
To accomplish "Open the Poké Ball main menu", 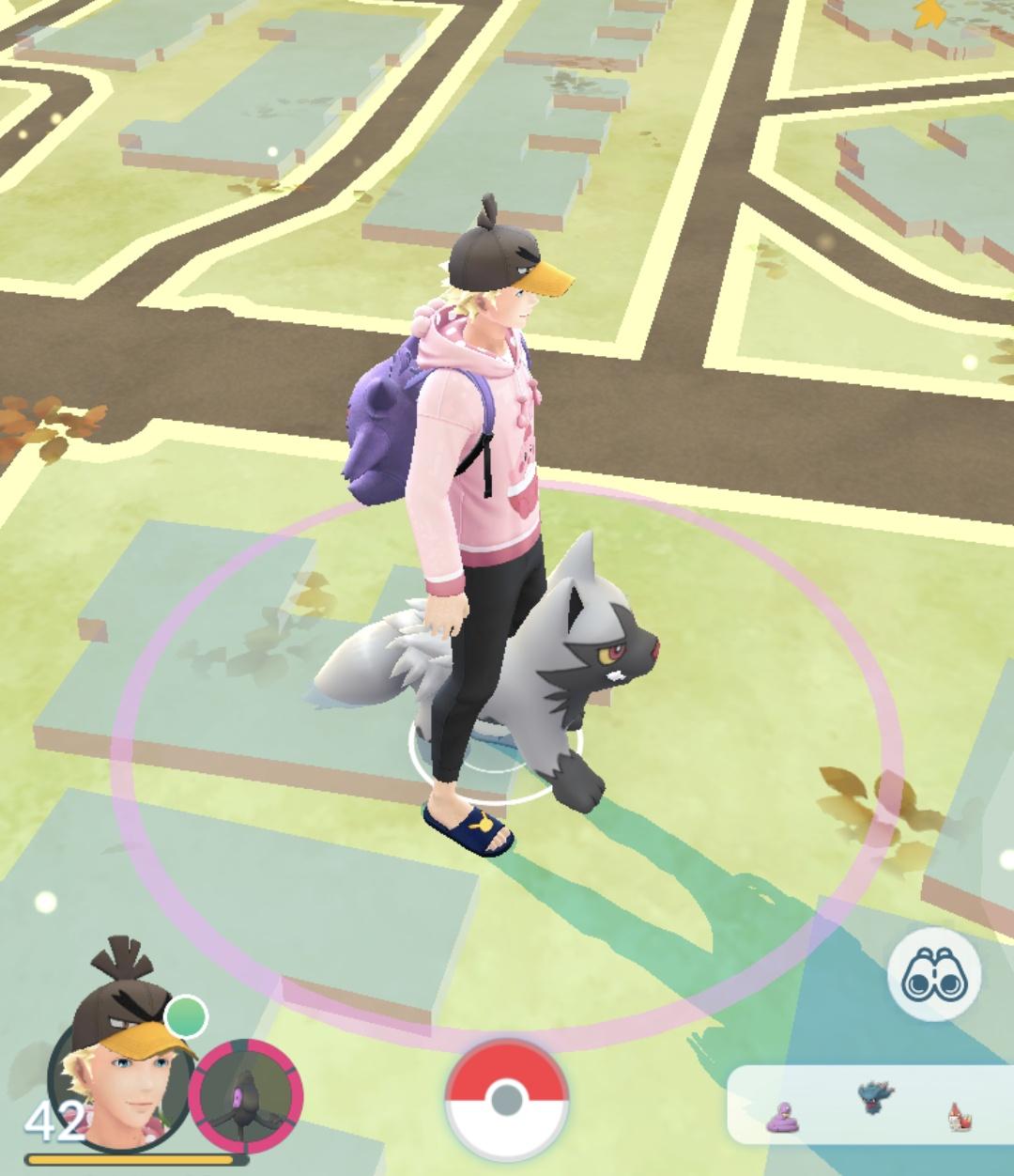I will point(506,1098).
